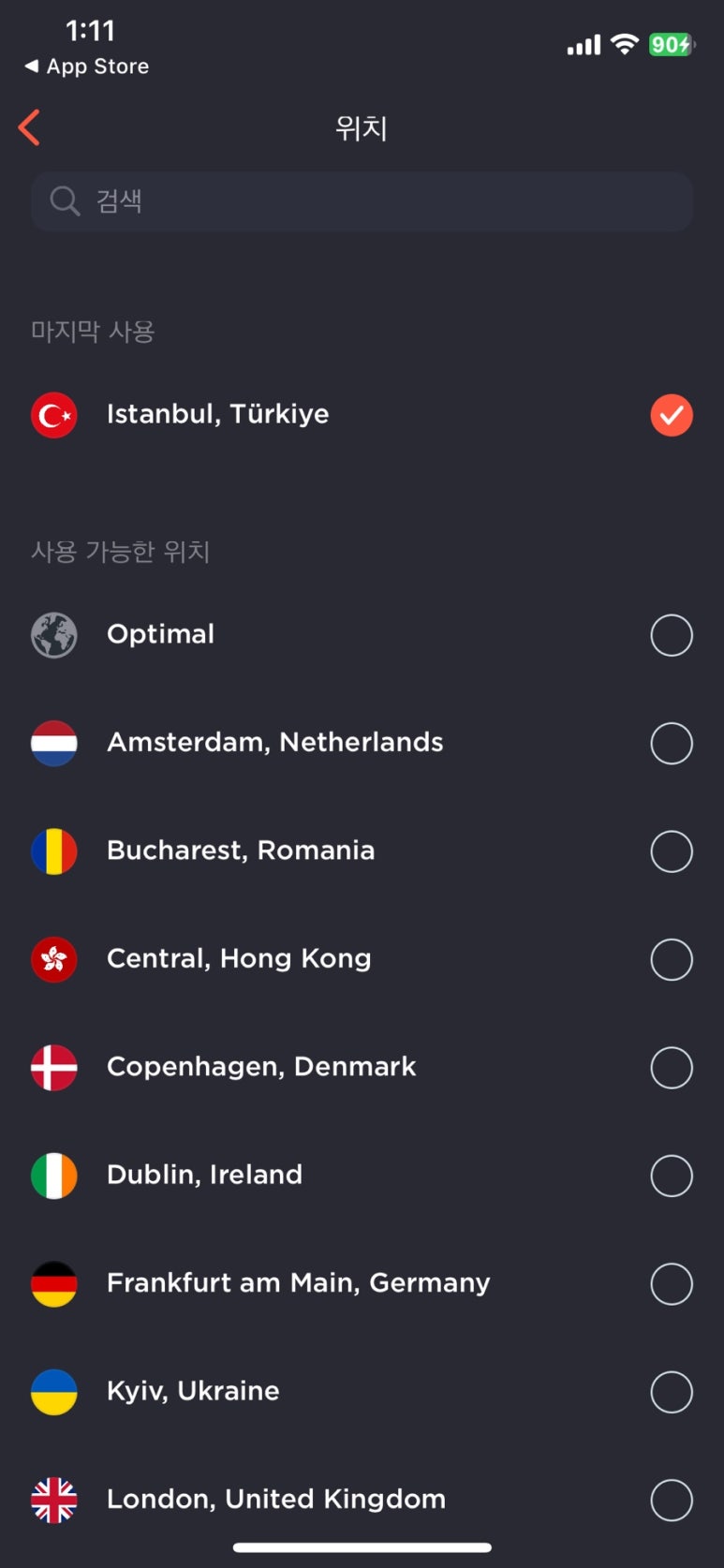Select Central, Hong Kong

point(362,959)
